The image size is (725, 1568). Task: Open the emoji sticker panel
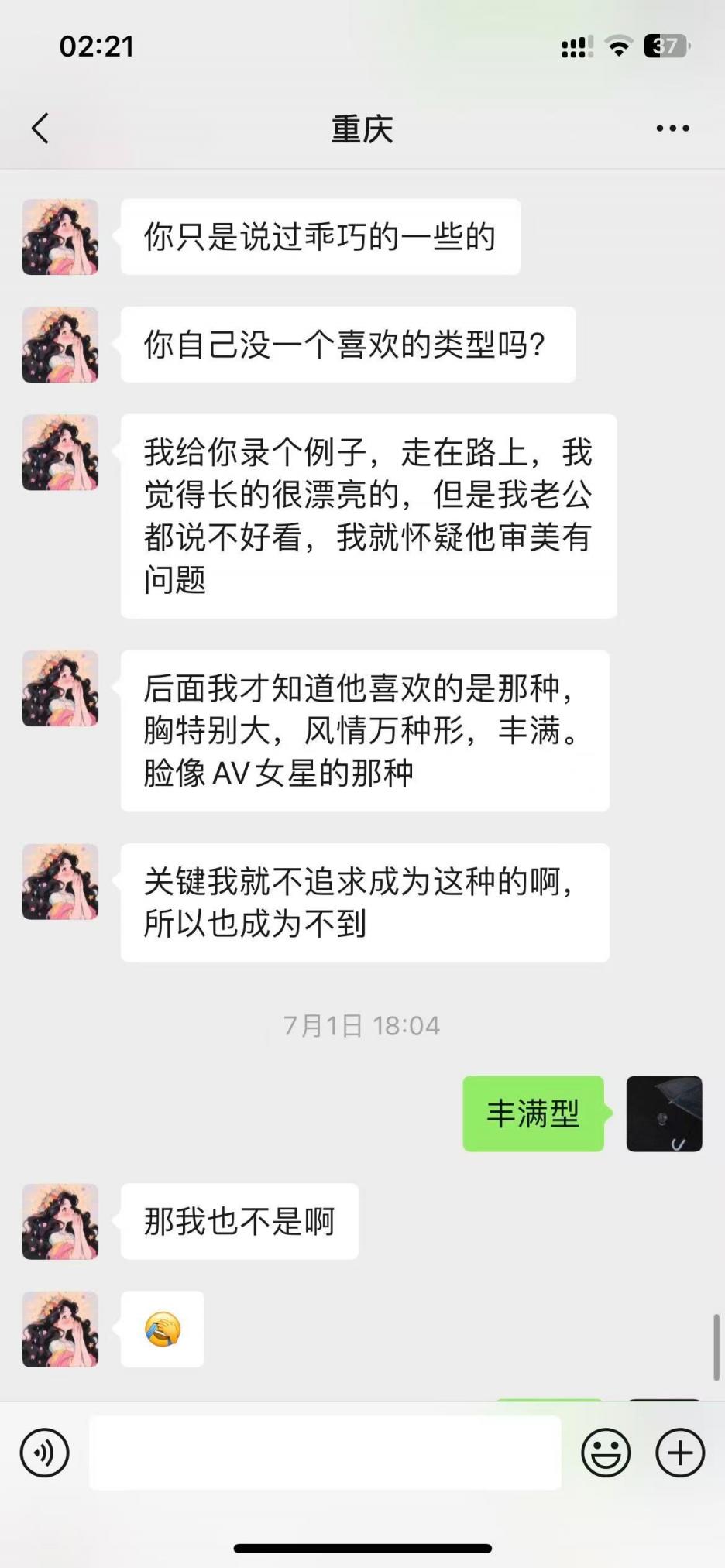(606, 1453)
